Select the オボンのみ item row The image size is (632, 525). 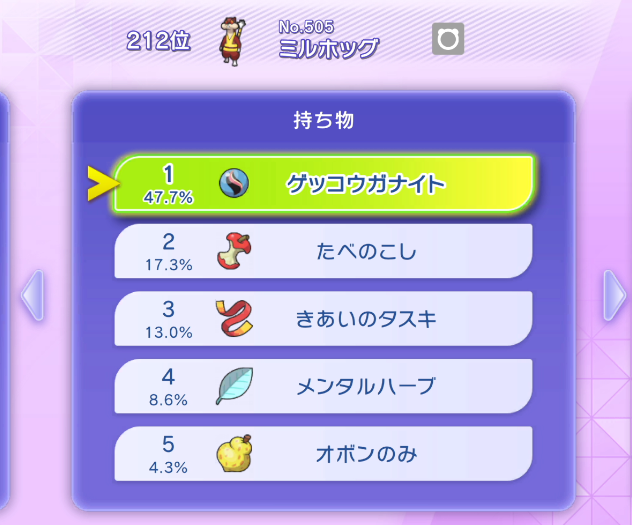[324, 453]
